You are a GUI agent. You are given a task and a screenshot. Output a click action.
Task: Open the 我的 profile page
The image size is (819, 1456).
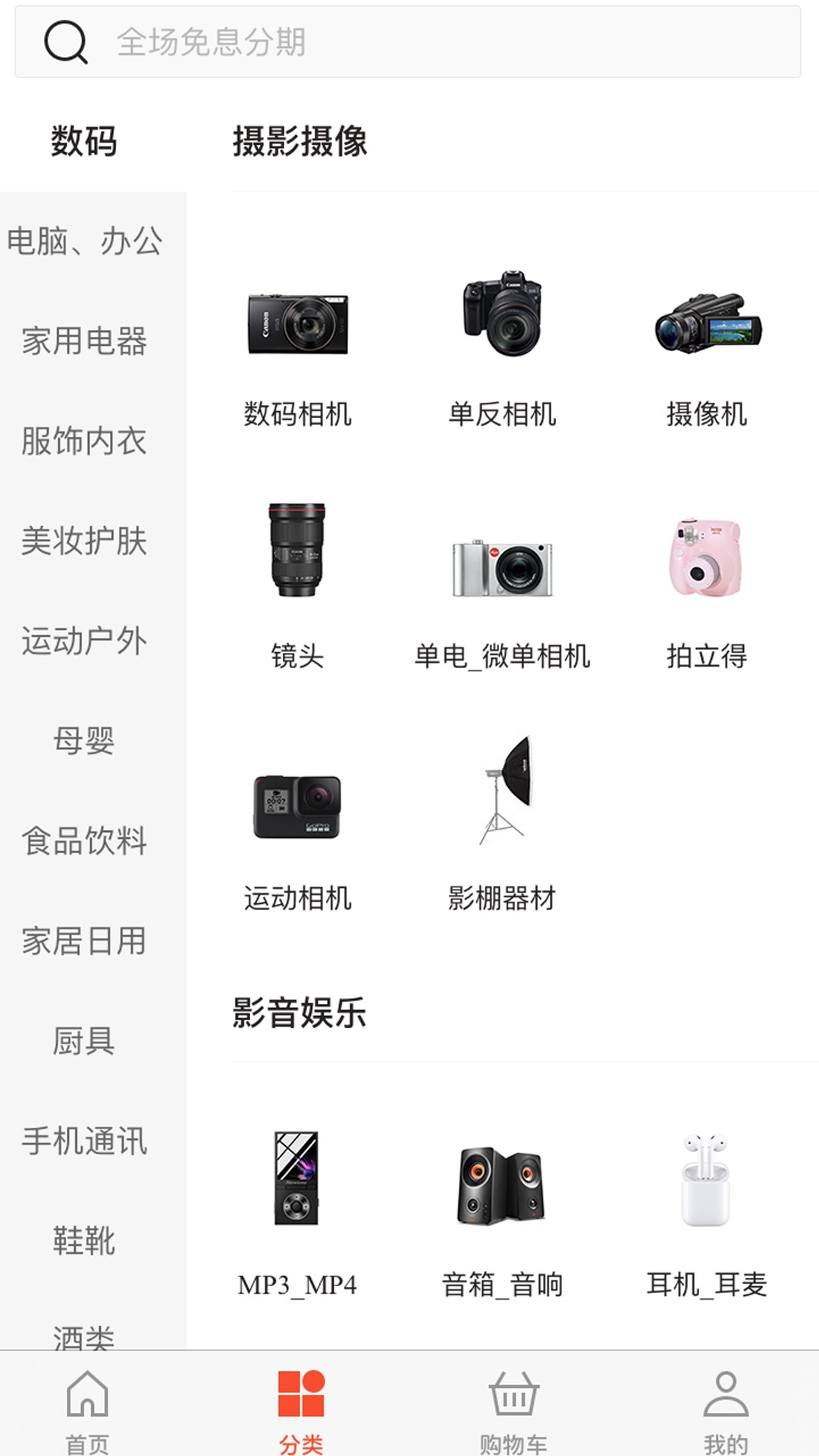tap(726, 1410)
